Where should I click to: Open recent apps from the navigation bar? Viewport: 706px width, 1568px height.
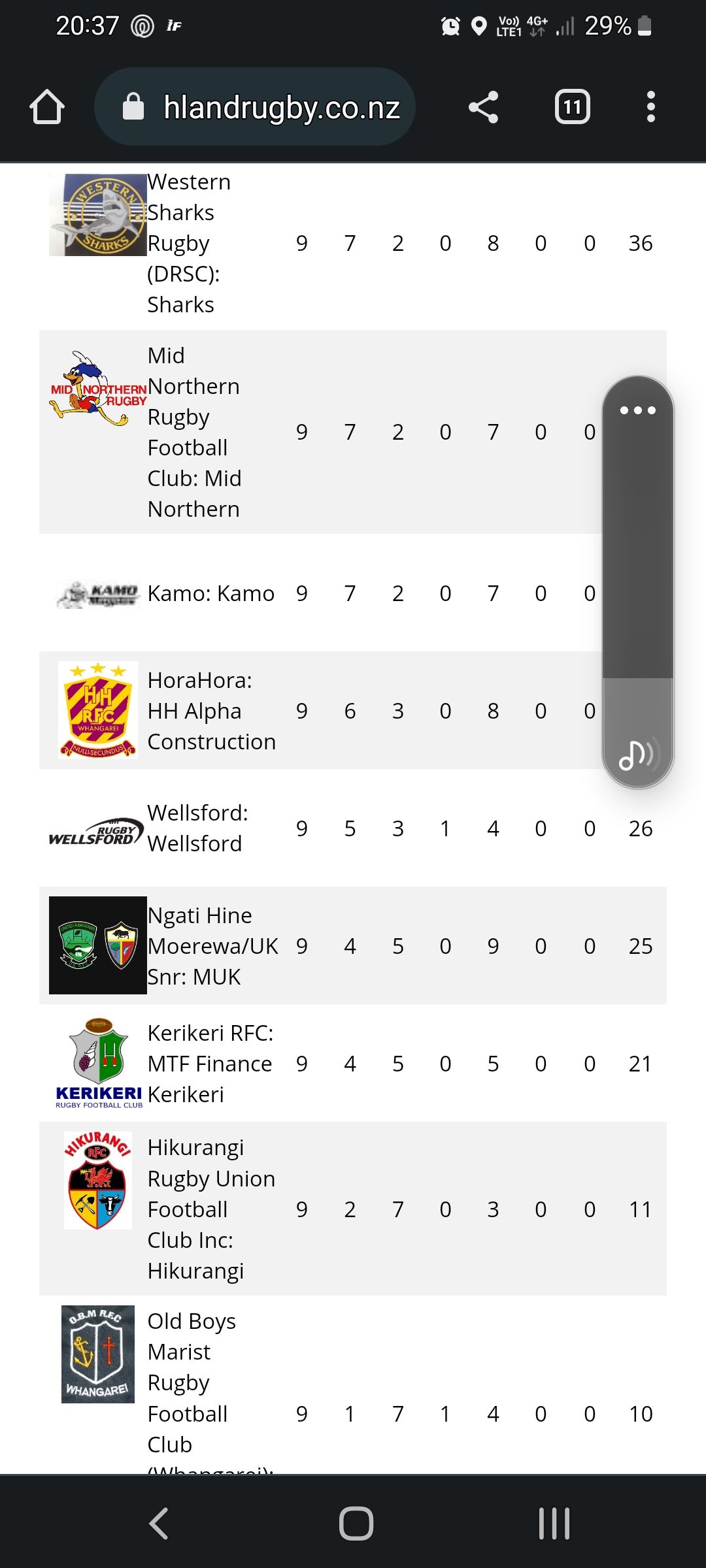(554, 1524)
